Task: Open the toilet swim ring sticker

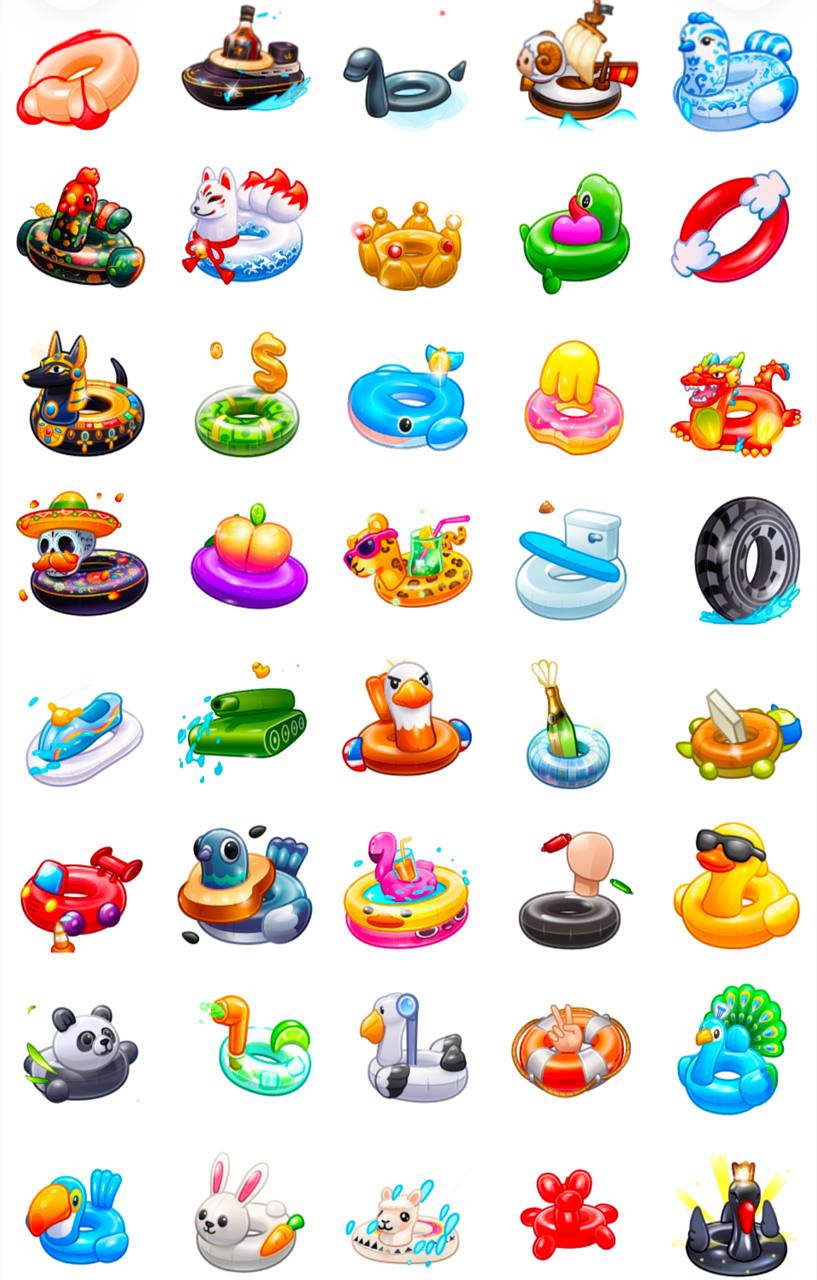Action: pyautogui.click(x=570, y=562)
